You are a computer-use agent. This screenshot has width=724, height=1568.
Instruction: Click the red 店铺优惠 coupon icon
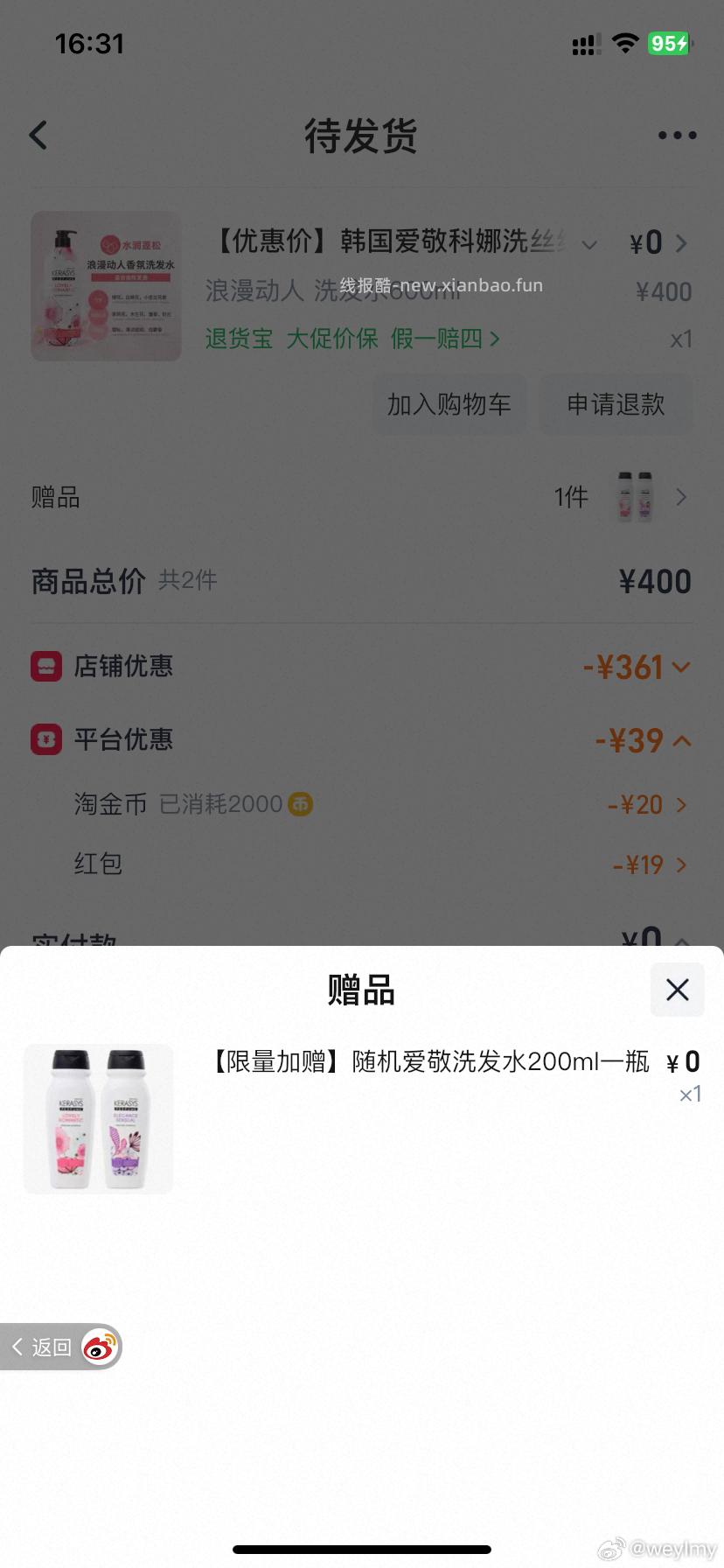(46, 667)
